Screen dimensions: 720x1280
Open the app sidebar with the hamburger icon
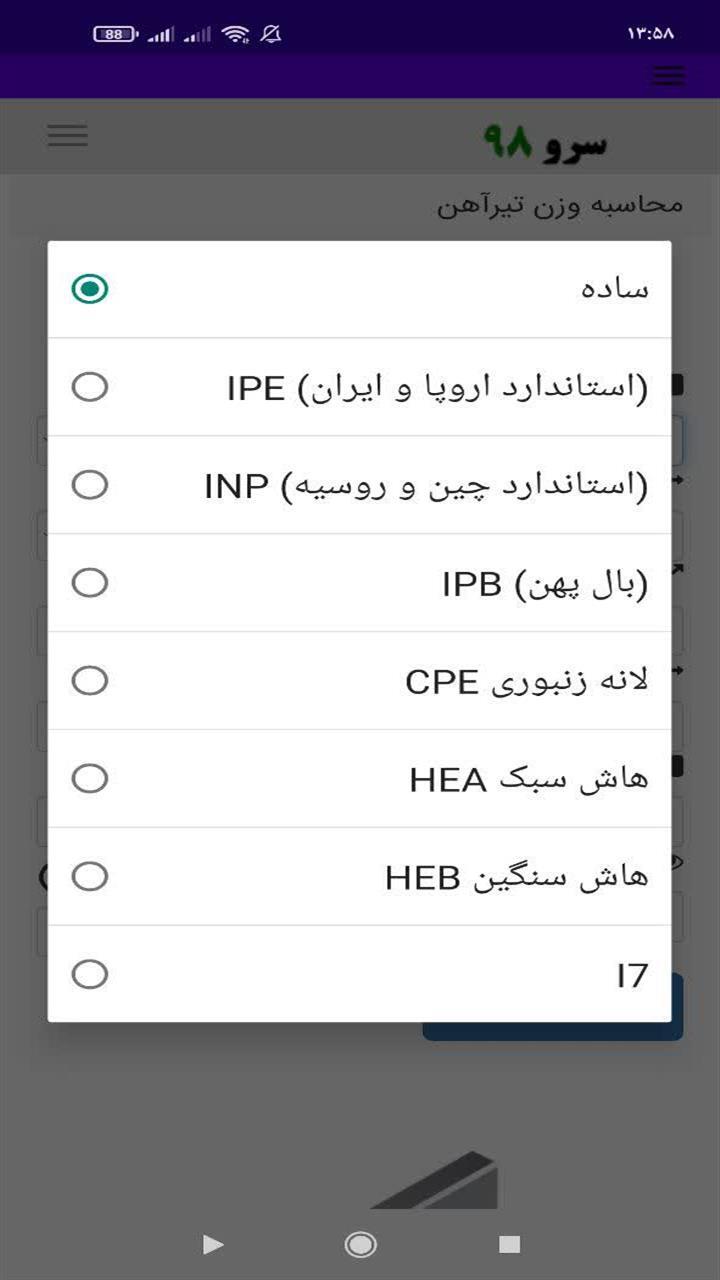(67, 135)
